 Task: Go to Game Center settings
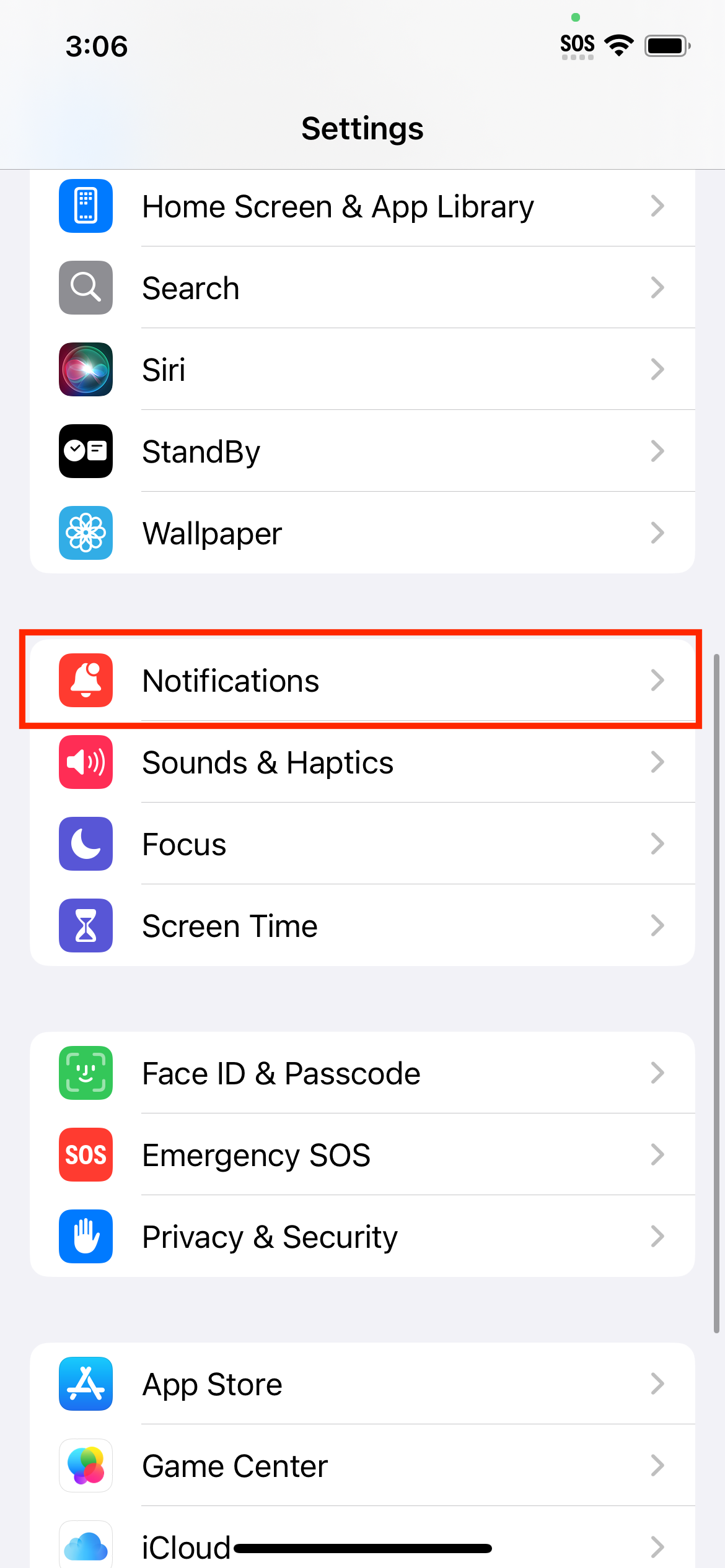tap(362, 1466)
